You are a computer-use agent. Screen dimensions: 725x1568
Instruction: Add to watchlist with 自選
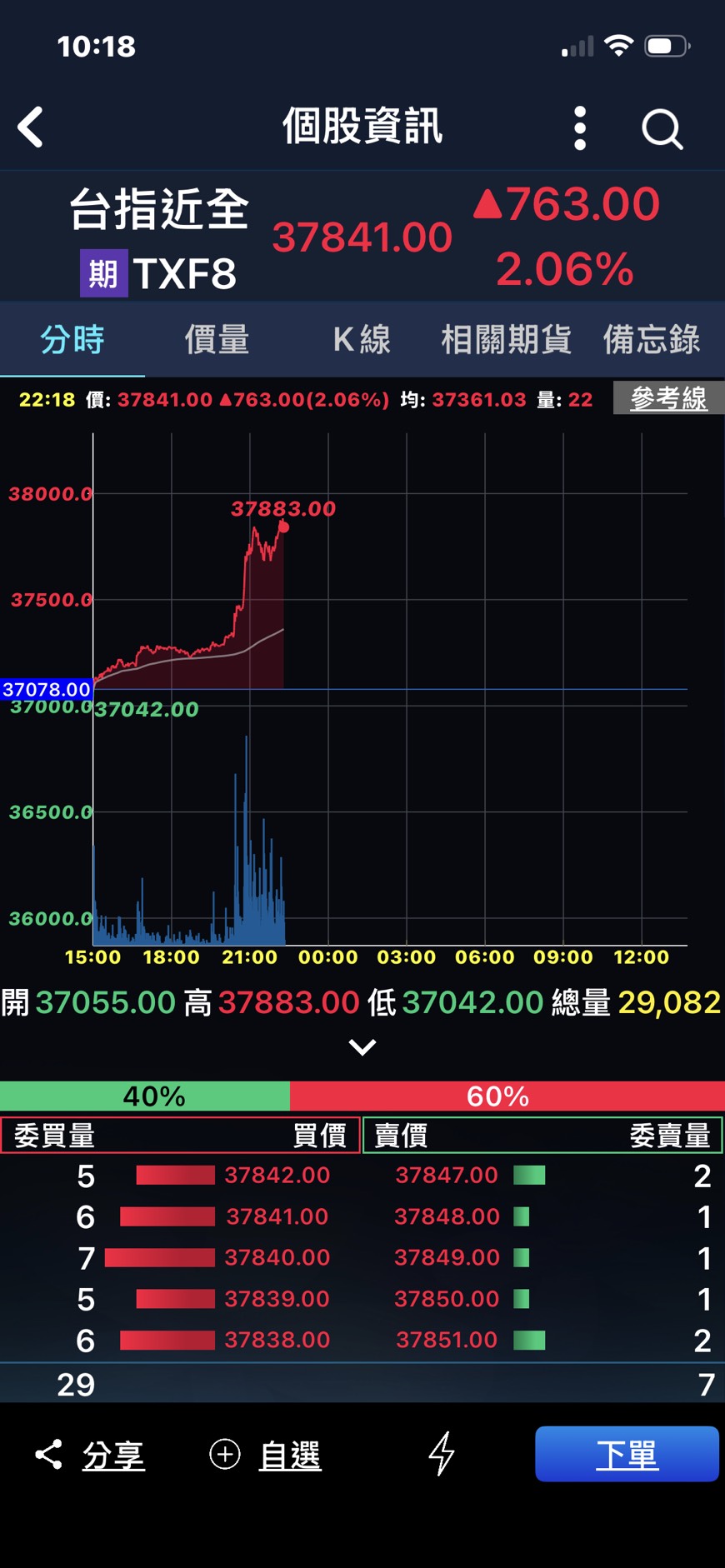(x=265, y=1455)
